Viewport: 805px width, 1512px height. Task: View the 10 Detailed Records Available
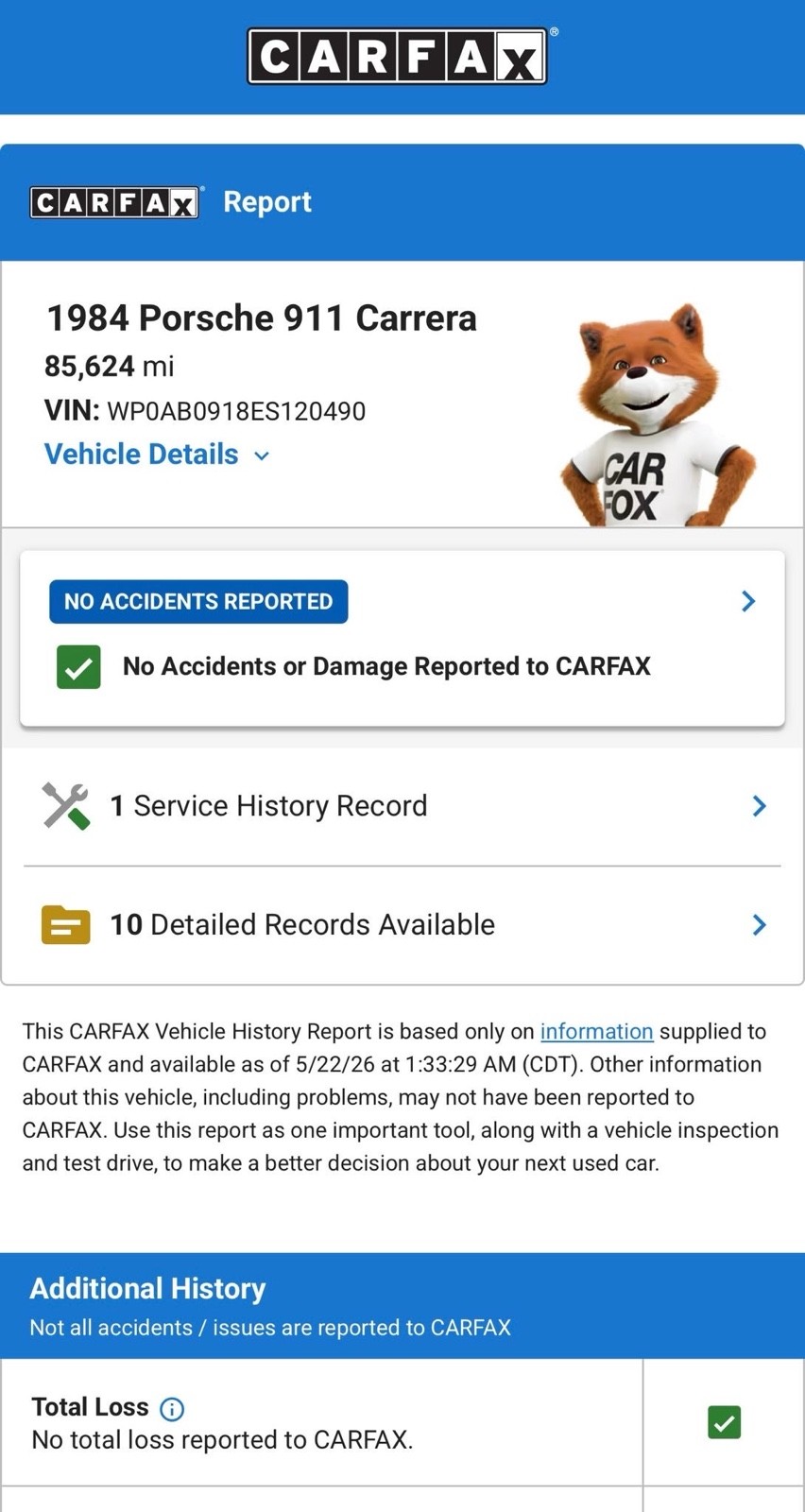402,925
